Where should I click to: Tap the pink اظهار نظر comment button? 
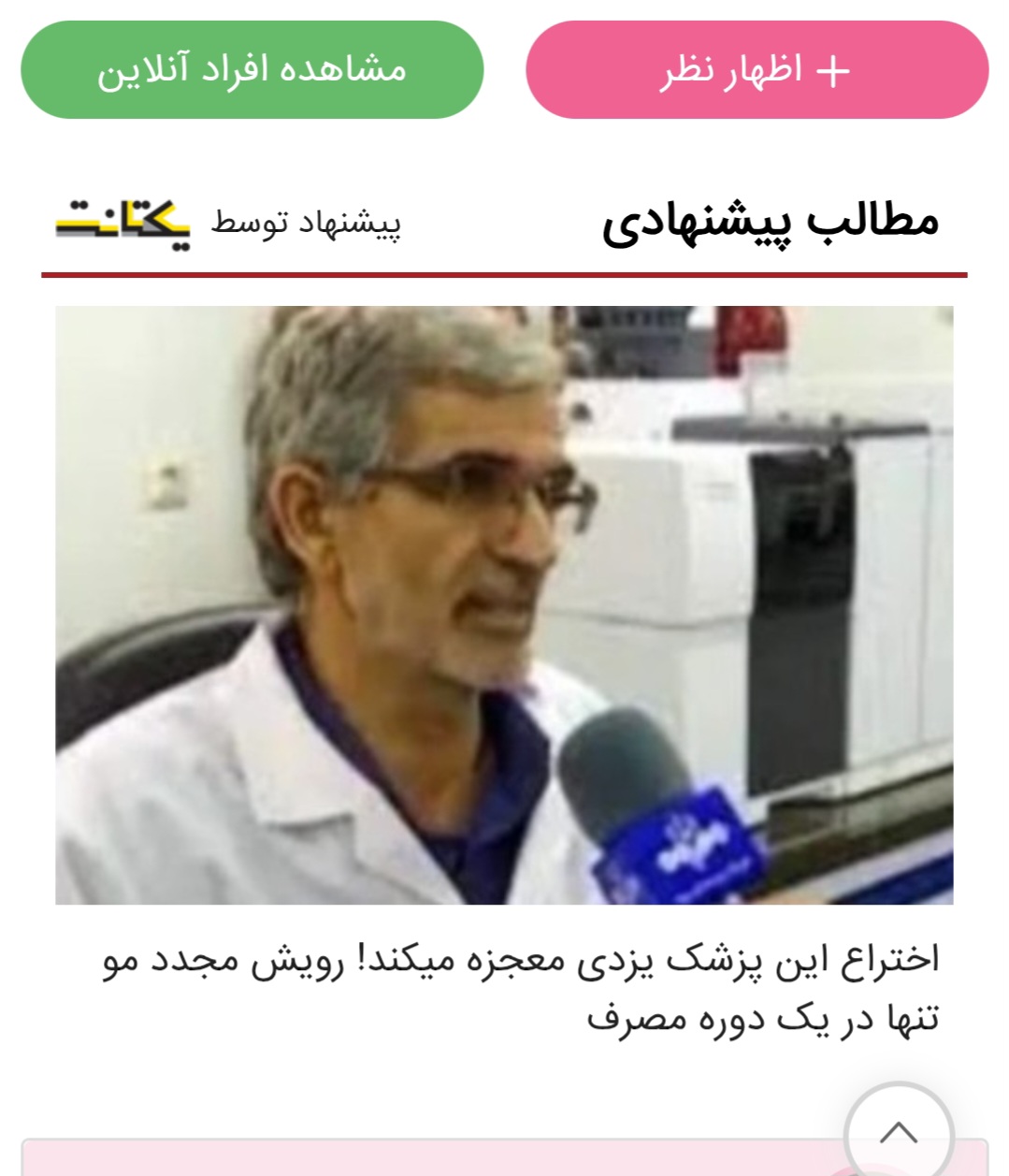pyautogui.click(x=757, y=70)
